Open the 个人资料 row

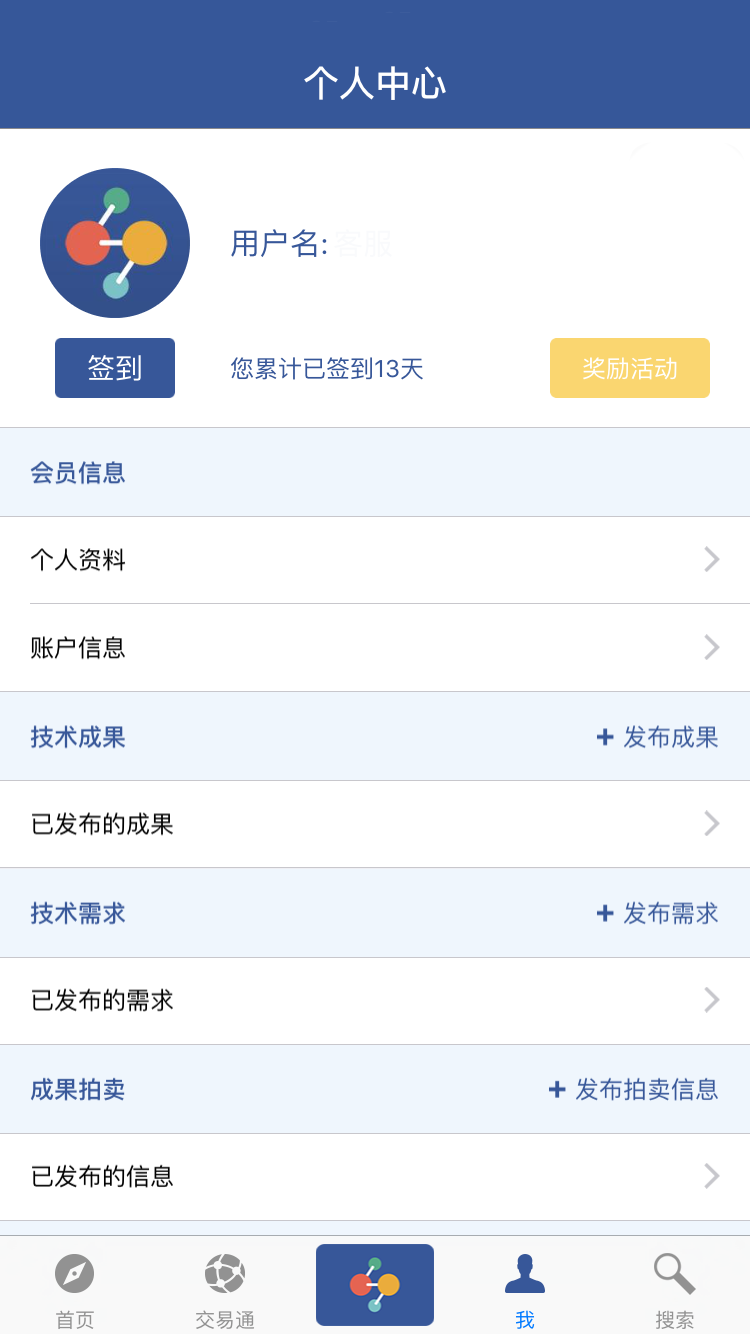coord(375,560)
